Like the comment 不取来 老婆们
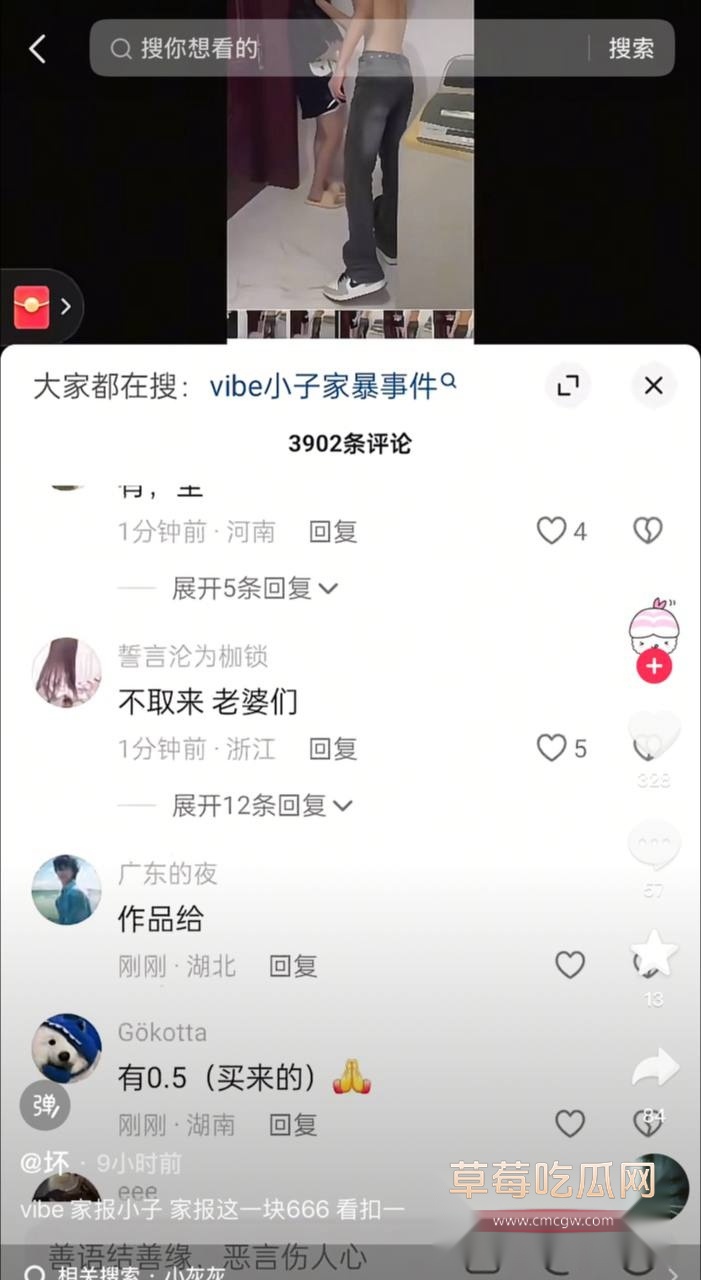 tap(552, 748)
